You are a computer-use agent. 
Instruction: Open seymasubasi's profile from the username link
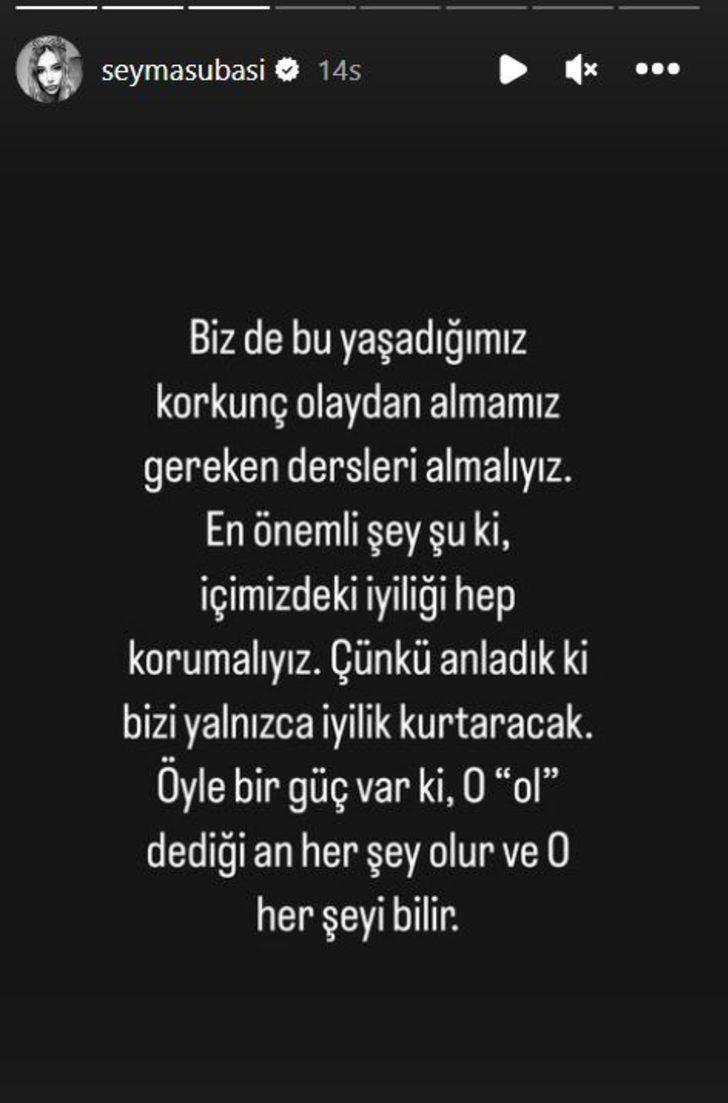tap(186, 69)
